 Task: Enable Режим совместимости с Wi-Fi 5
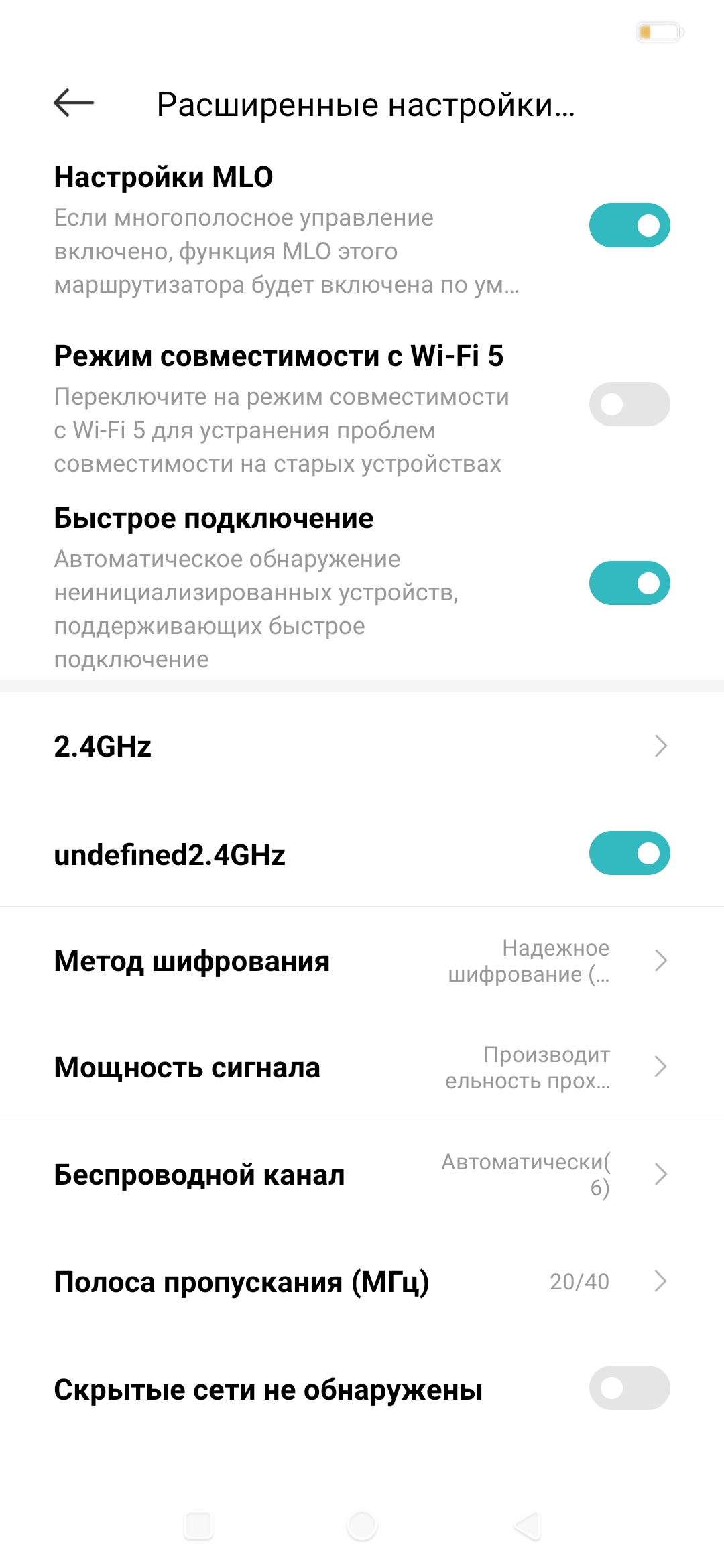(629, 404)
